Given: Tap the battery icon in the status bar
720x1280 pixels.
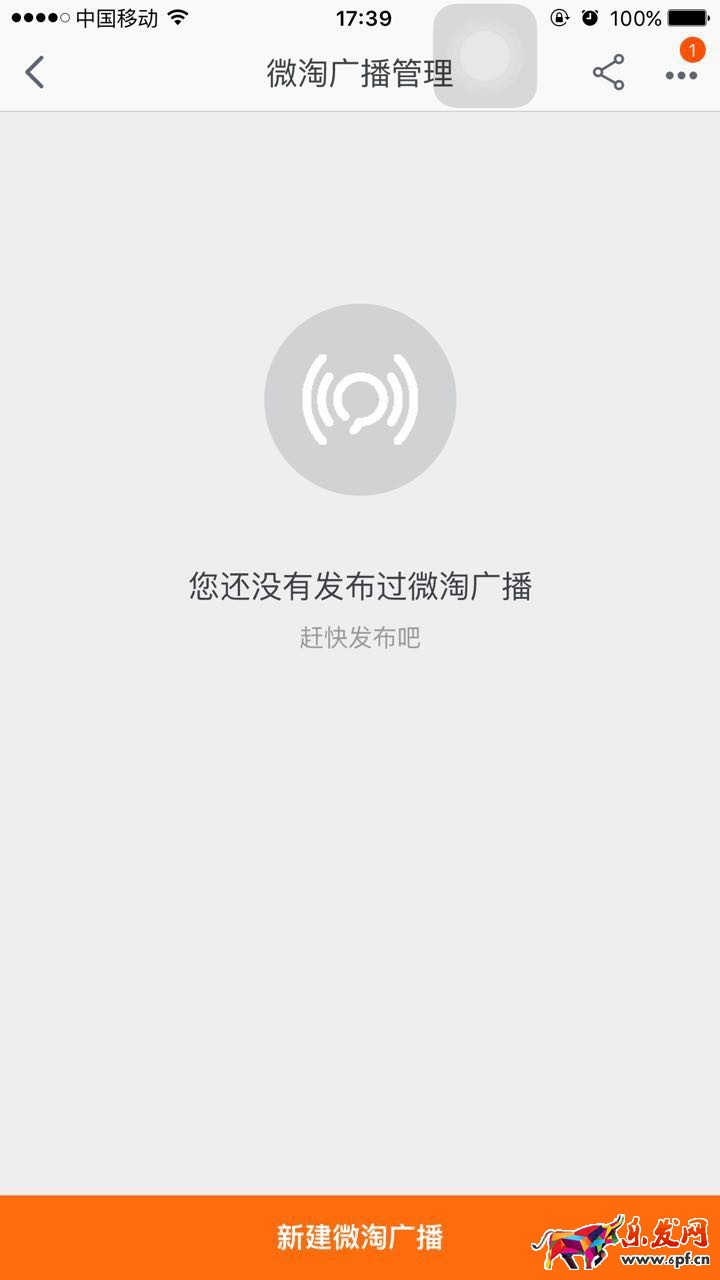Looking at the screenshot, I should pos(689,16).
